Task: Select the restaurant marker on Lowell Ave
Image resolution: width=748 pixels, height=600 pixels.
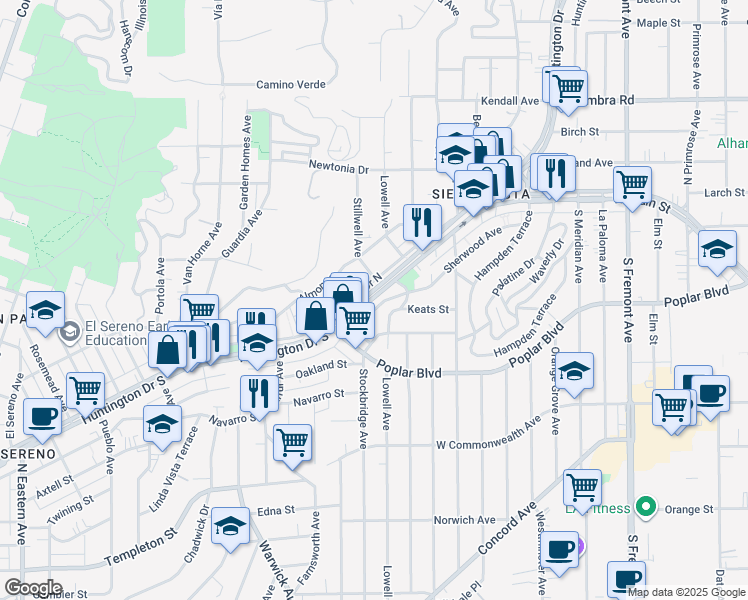Action: (x=422, y=222)
